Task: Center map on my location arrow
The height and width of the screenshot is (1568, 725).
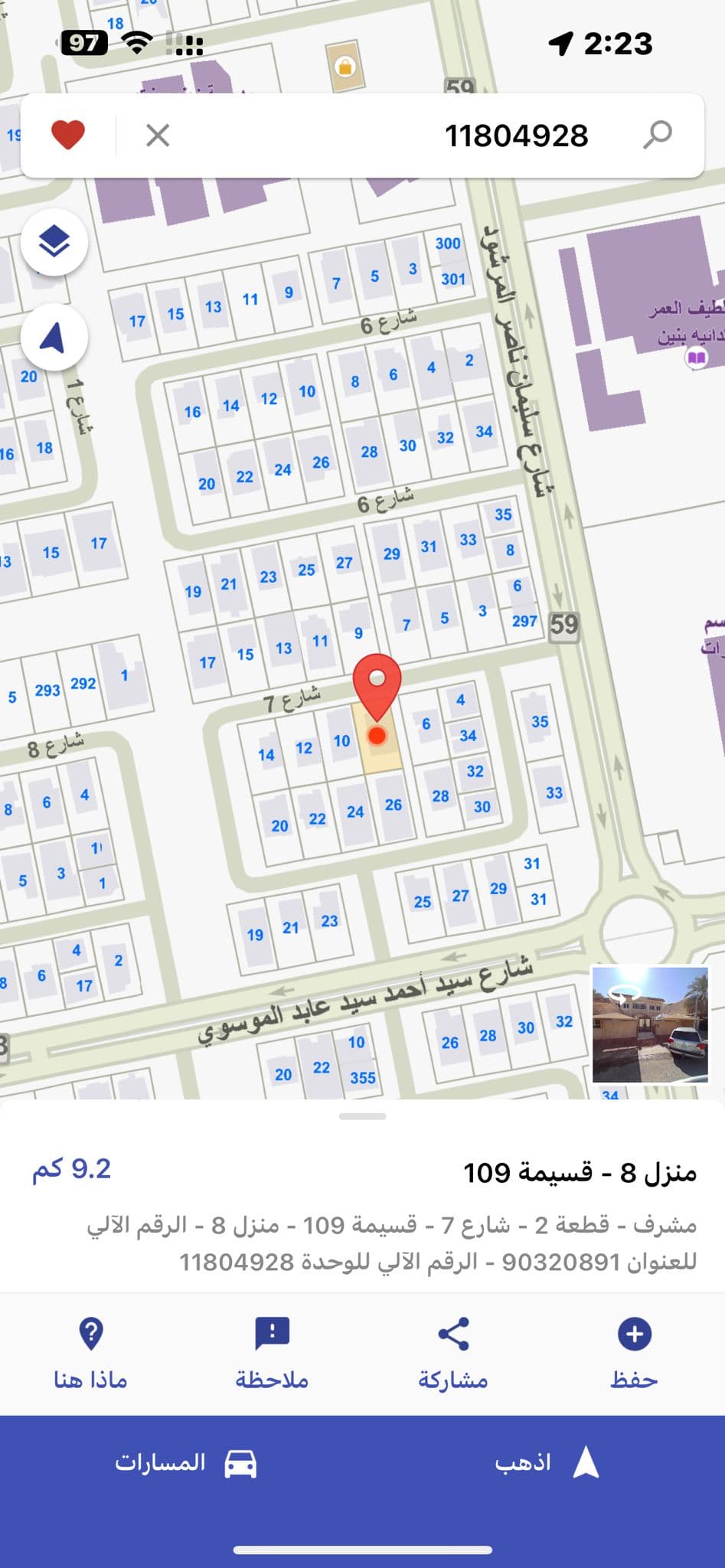Action: click(x=54, y=338)
